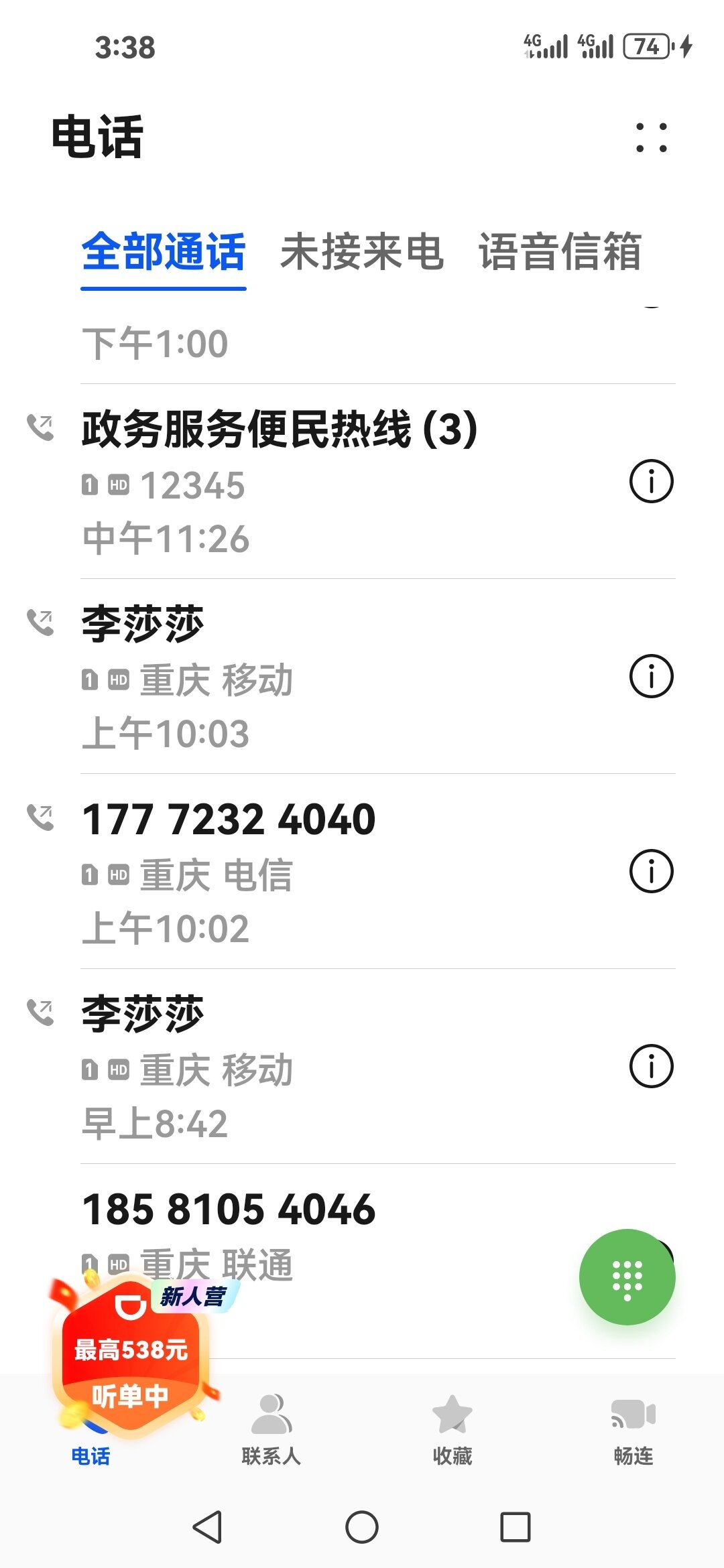This screenshot has height=1568, width=724.
Task: Open info for 177 7232 4040
Action: tap(651, 871)
